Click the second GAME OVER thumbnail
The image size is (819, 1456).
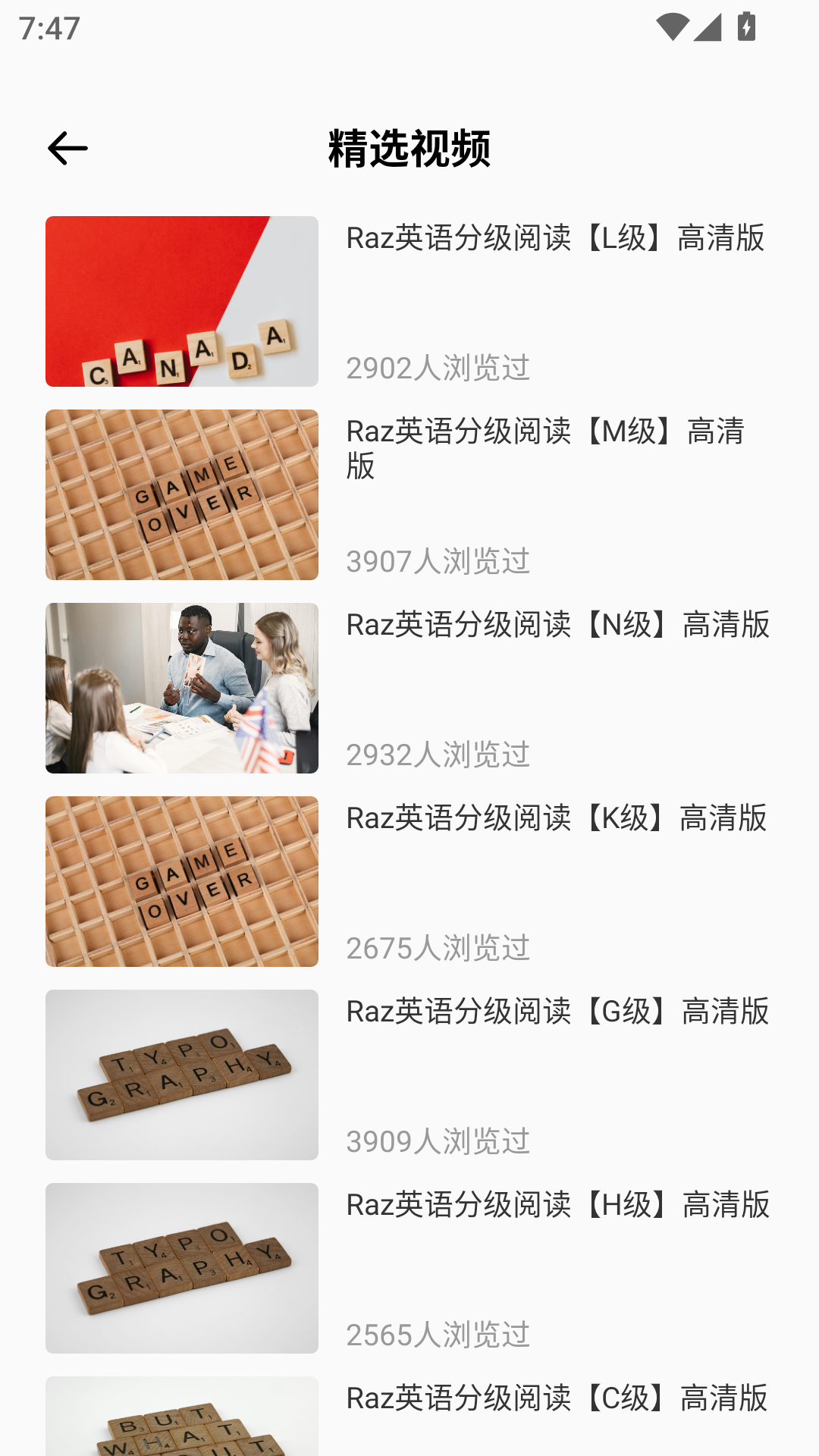[182, 880]
